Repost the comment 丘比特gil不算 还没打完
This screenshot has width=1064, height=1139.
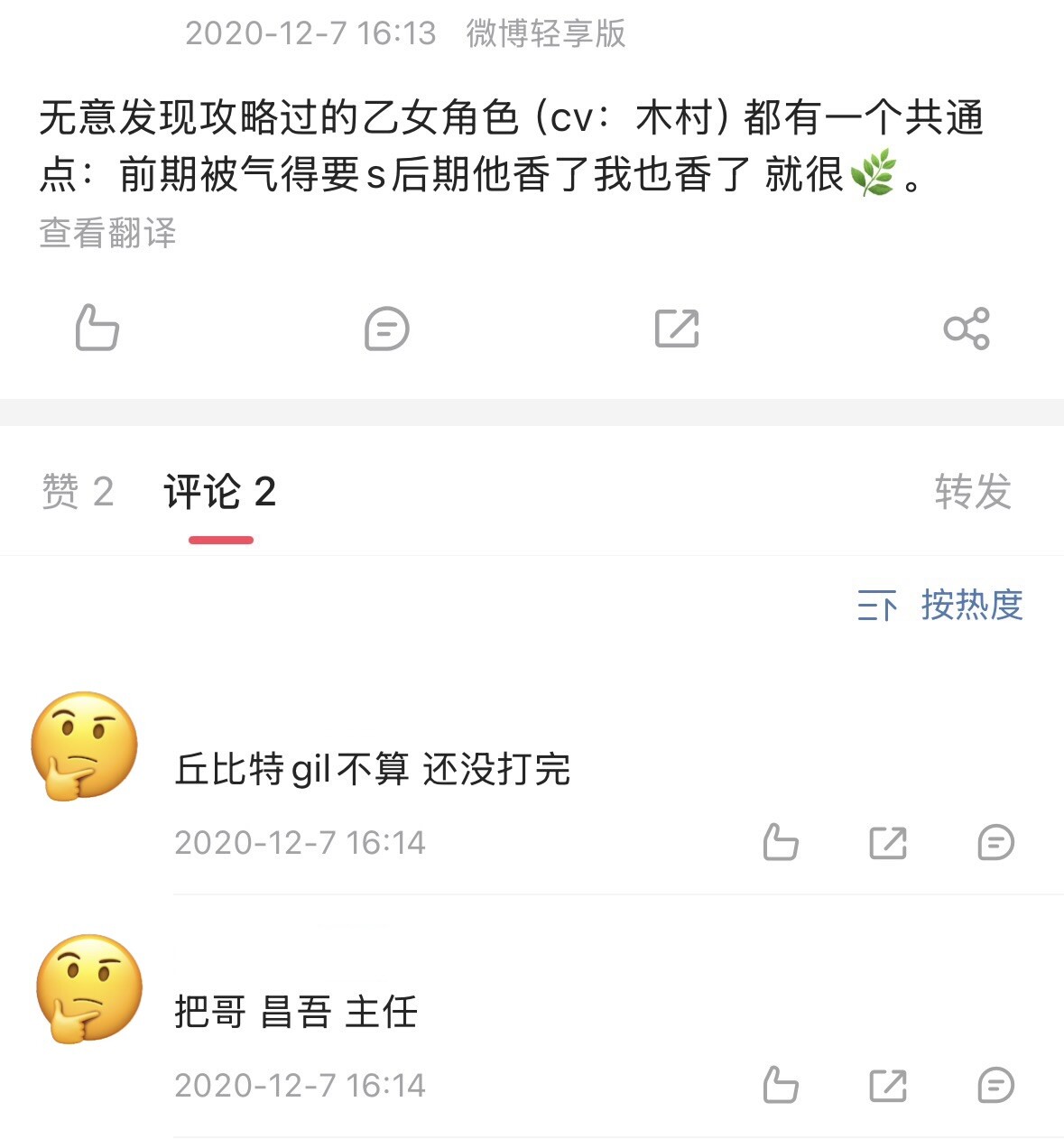(888, 843)
